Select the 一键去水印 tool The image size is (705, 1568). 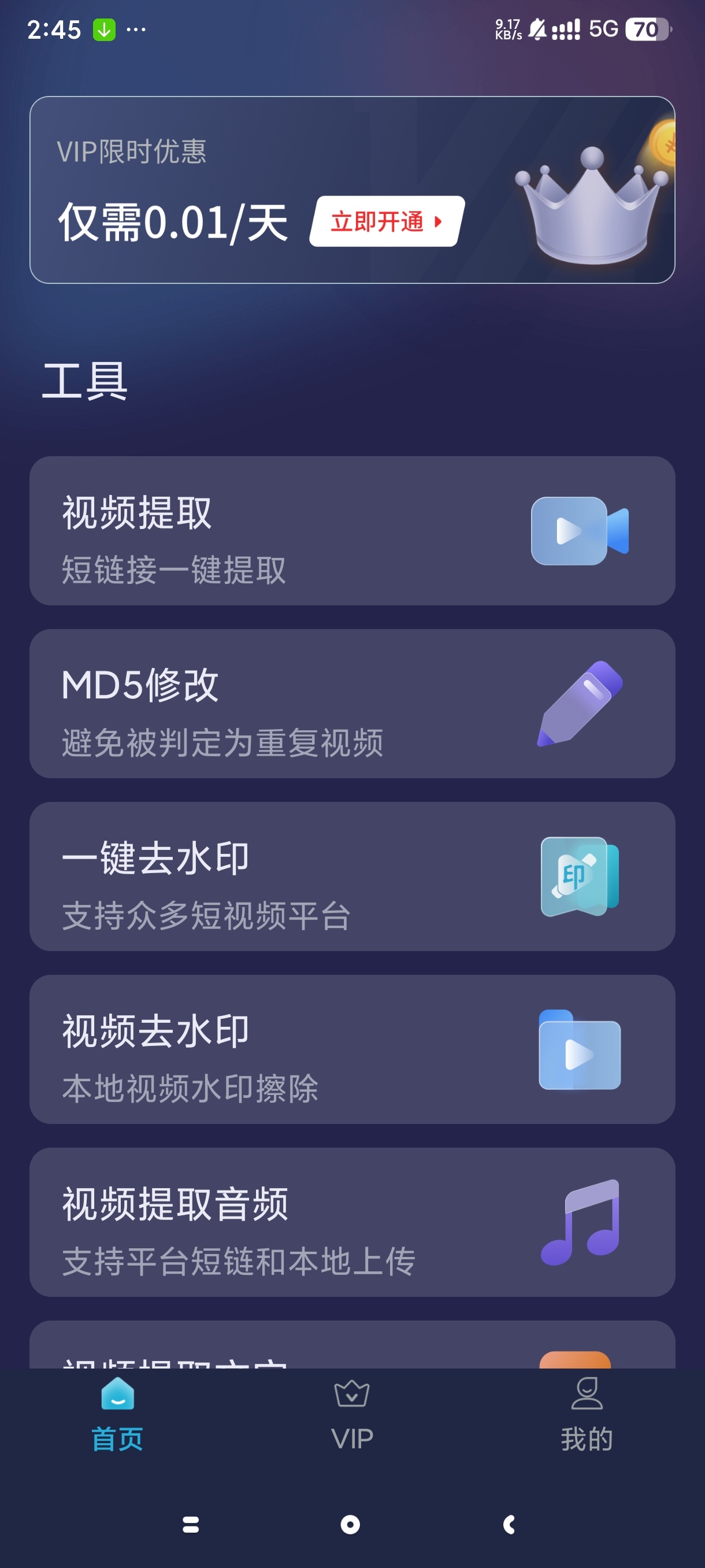(x=352, y=877)
